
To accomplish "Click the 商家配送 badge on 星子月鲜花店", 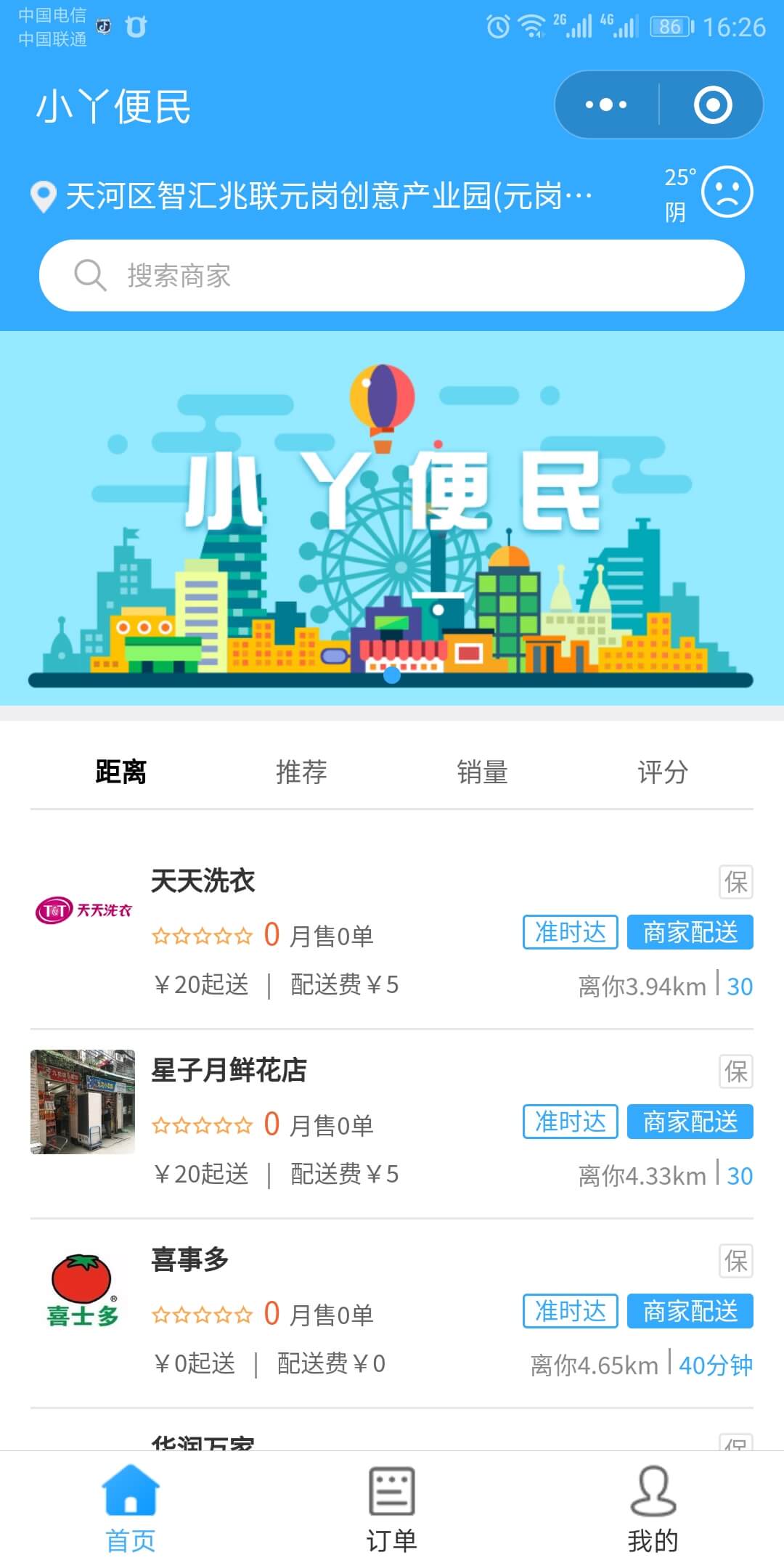I will 690,1122.
